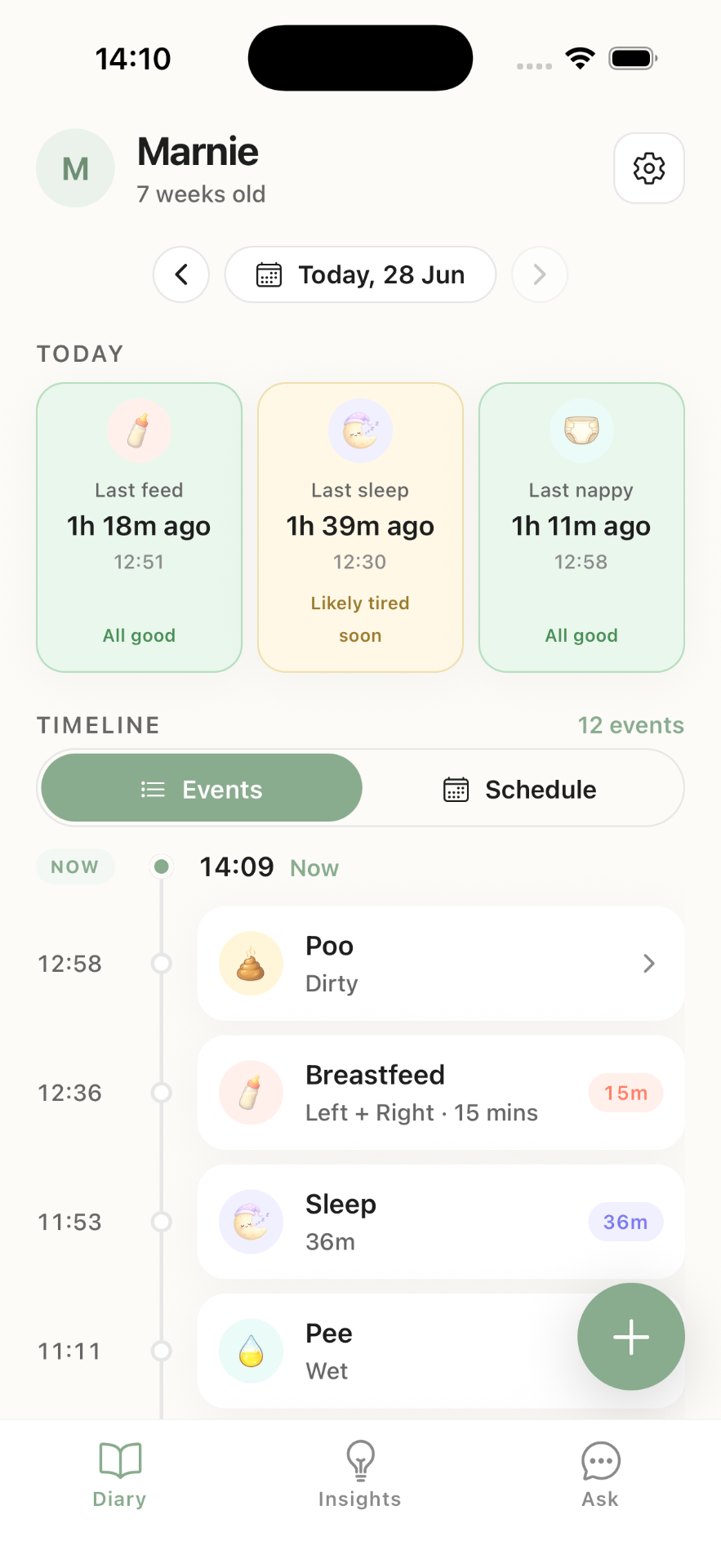Switch to the Insights tab

point(360,1475)
